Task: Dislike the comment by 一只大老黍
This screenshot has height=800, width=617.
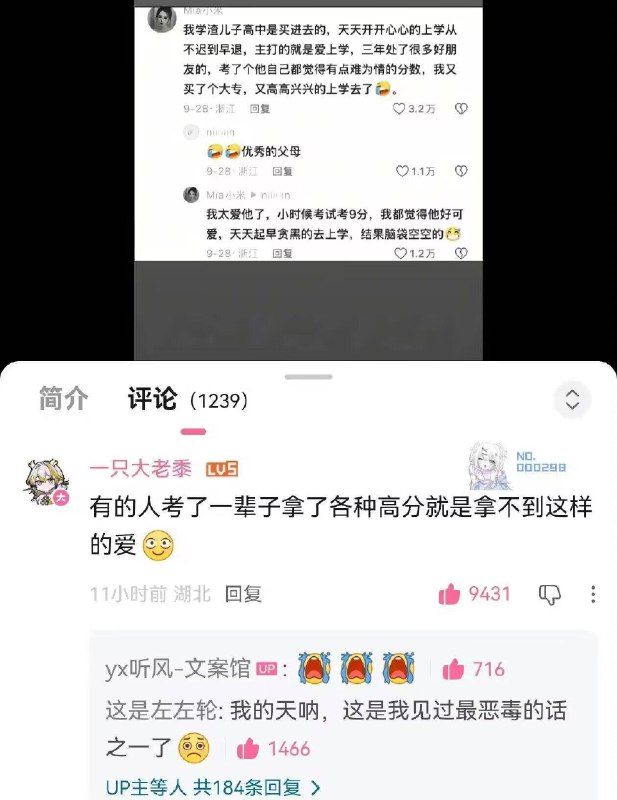Action: (550, 594)
